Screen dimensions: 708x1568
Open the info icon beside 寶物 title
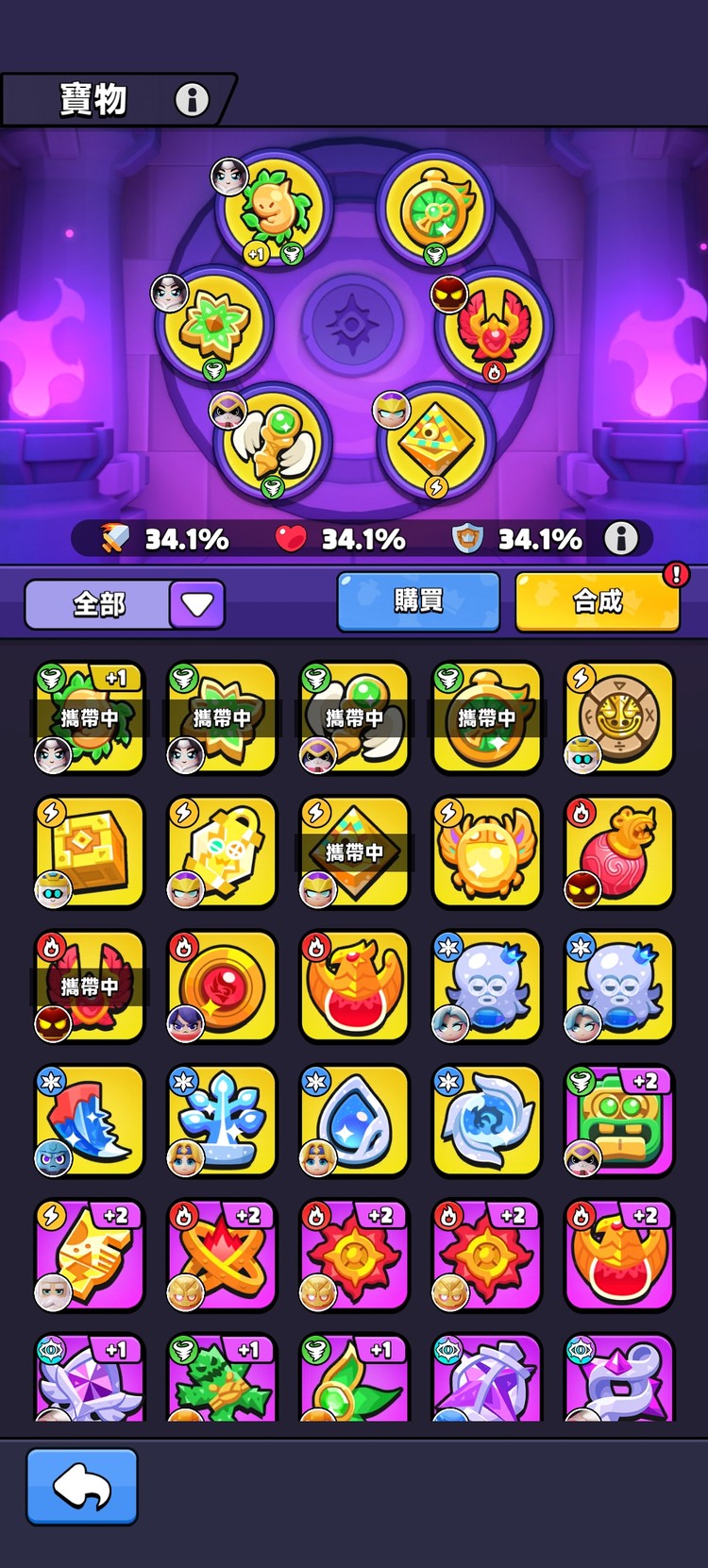(192, 99)
